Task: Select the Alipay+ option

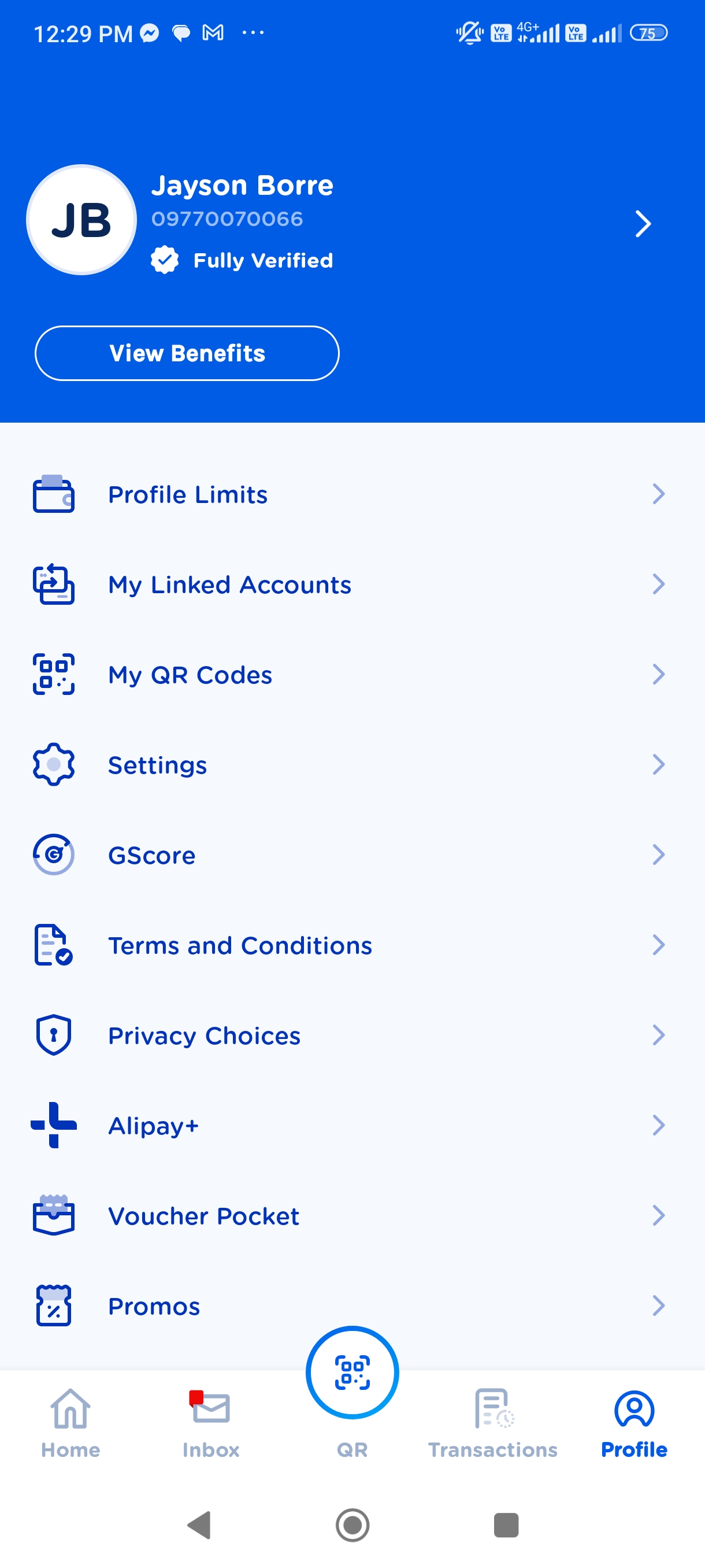Action: 352,1126
